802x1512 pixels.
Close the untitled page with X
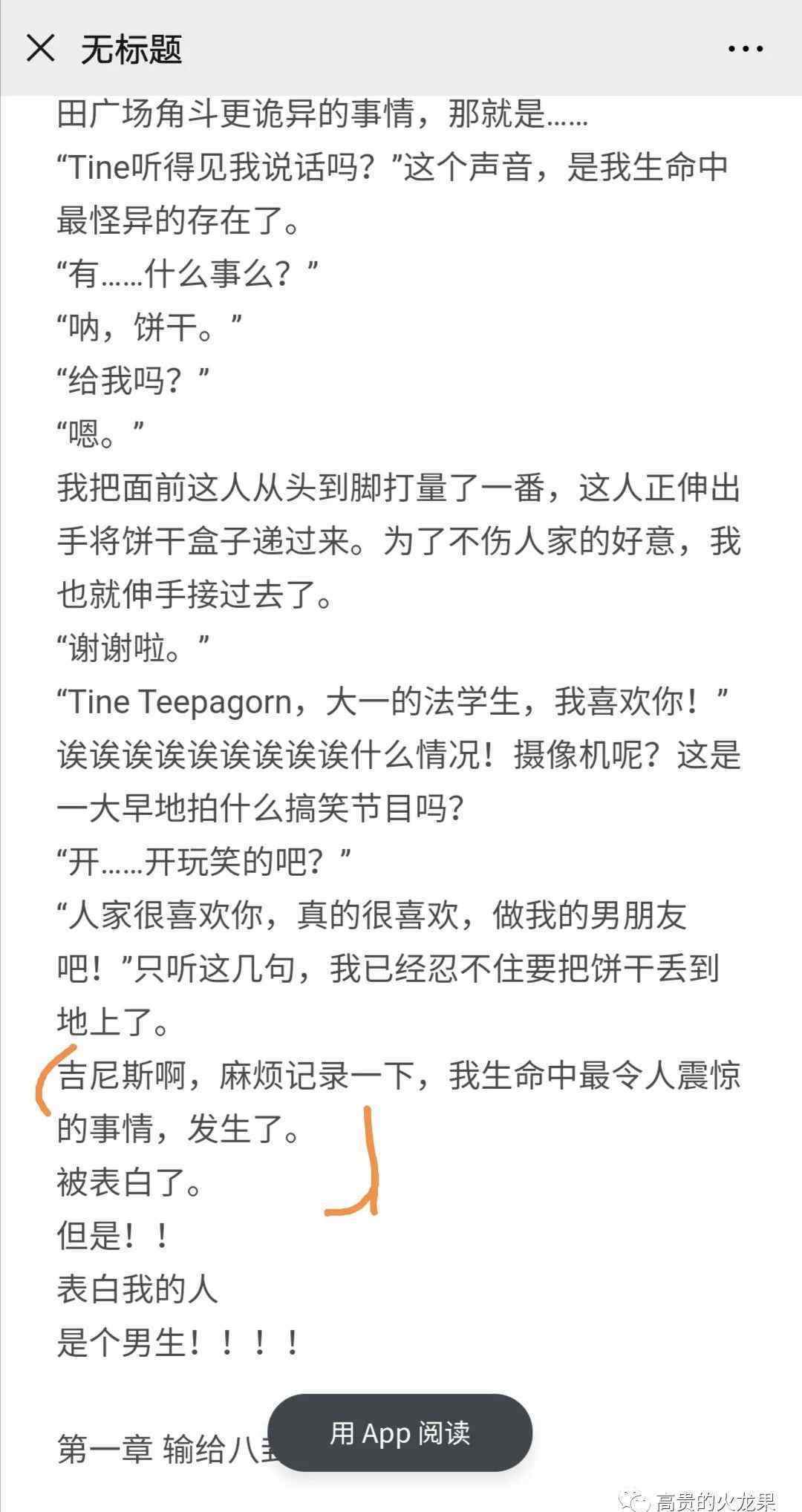pyautogui.click(x=40, y=49)
